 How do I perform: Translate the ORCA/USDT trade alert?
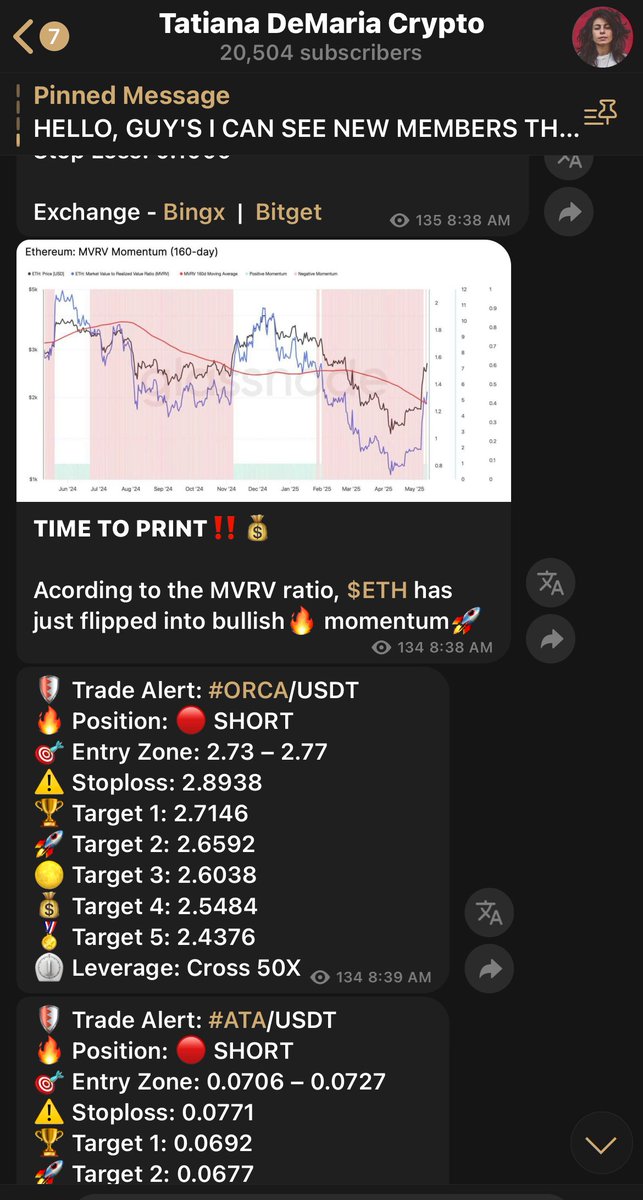(x=489, y=912)
